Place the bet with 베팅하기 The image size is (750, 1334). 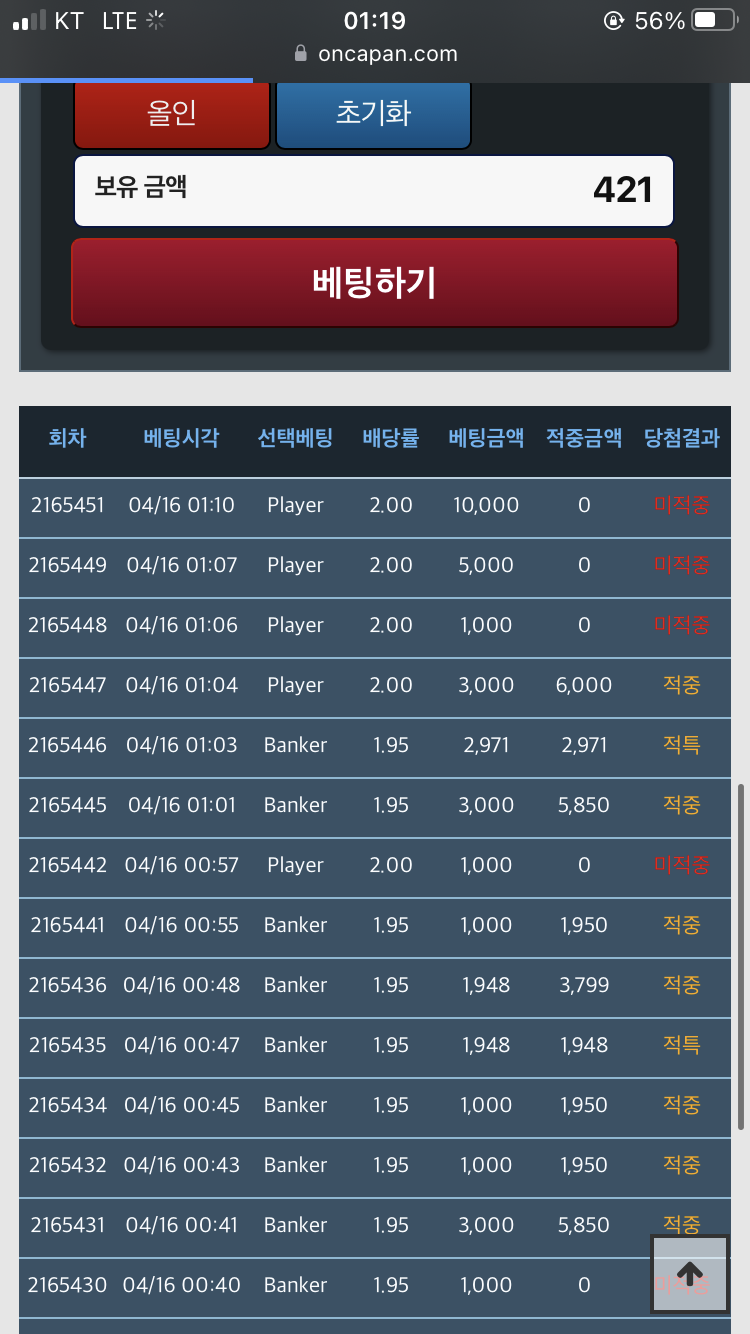pos(374,283)
